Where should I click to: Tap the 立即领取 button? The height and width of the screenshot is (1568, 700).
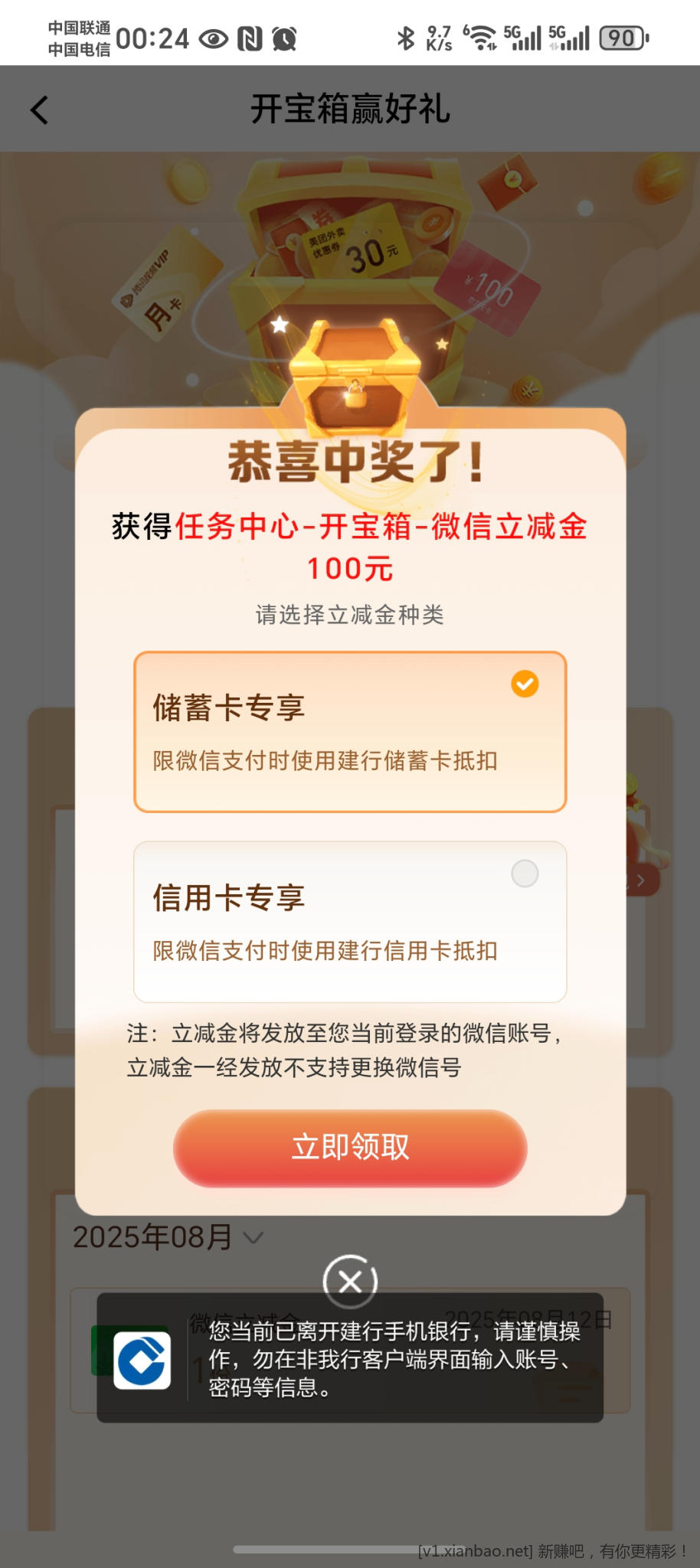click(x=350, y=1148)
